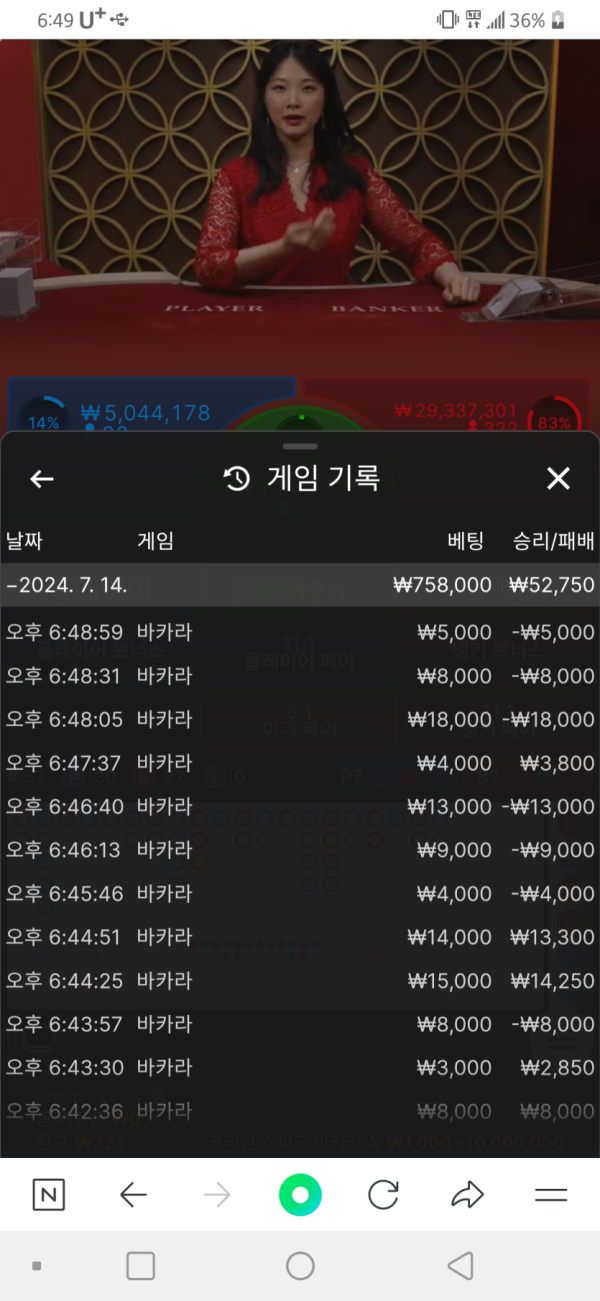600x1301 pixels.
Task: Open the browser hamburger menu
Action: [551, 1195]
